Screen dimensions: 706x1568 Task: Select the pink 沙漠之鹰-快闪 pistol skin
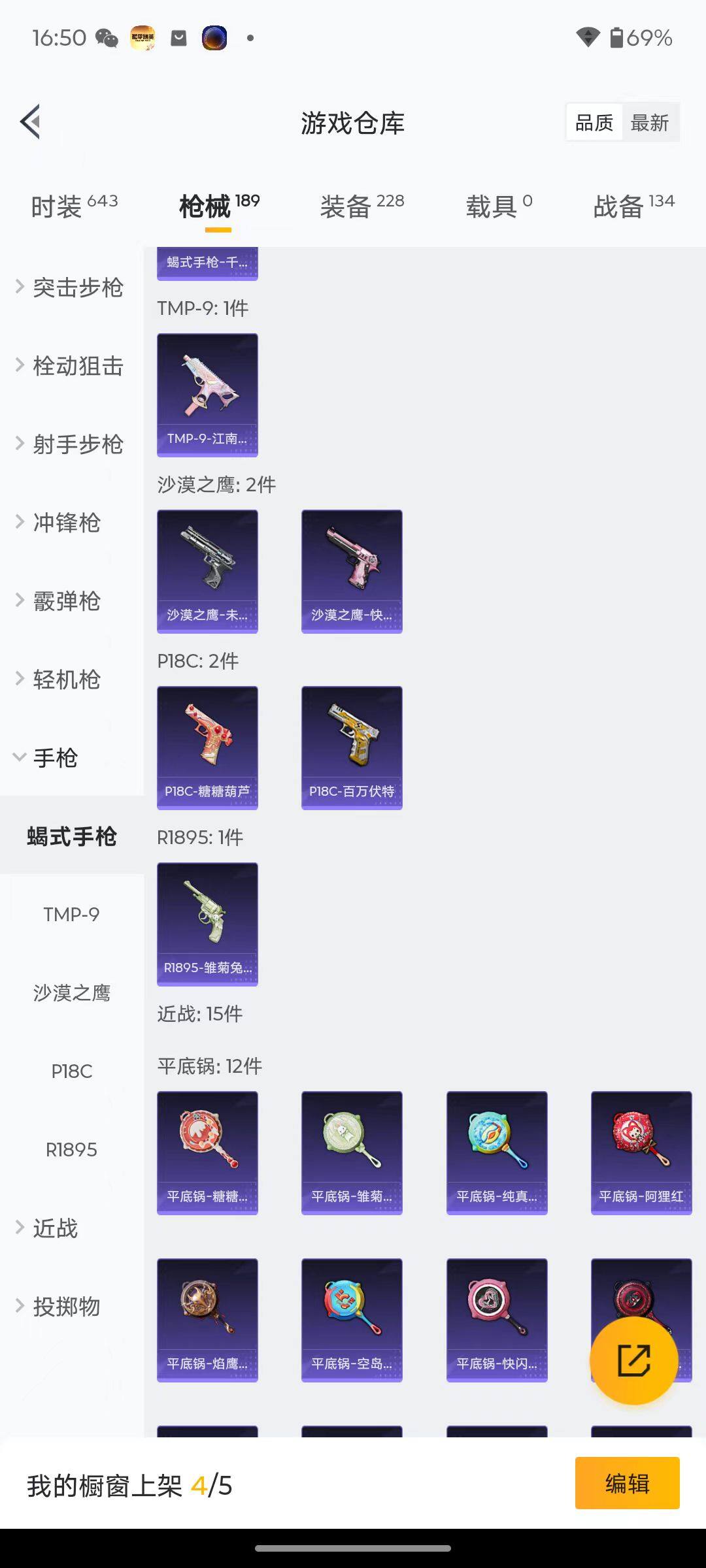[351, 570]
